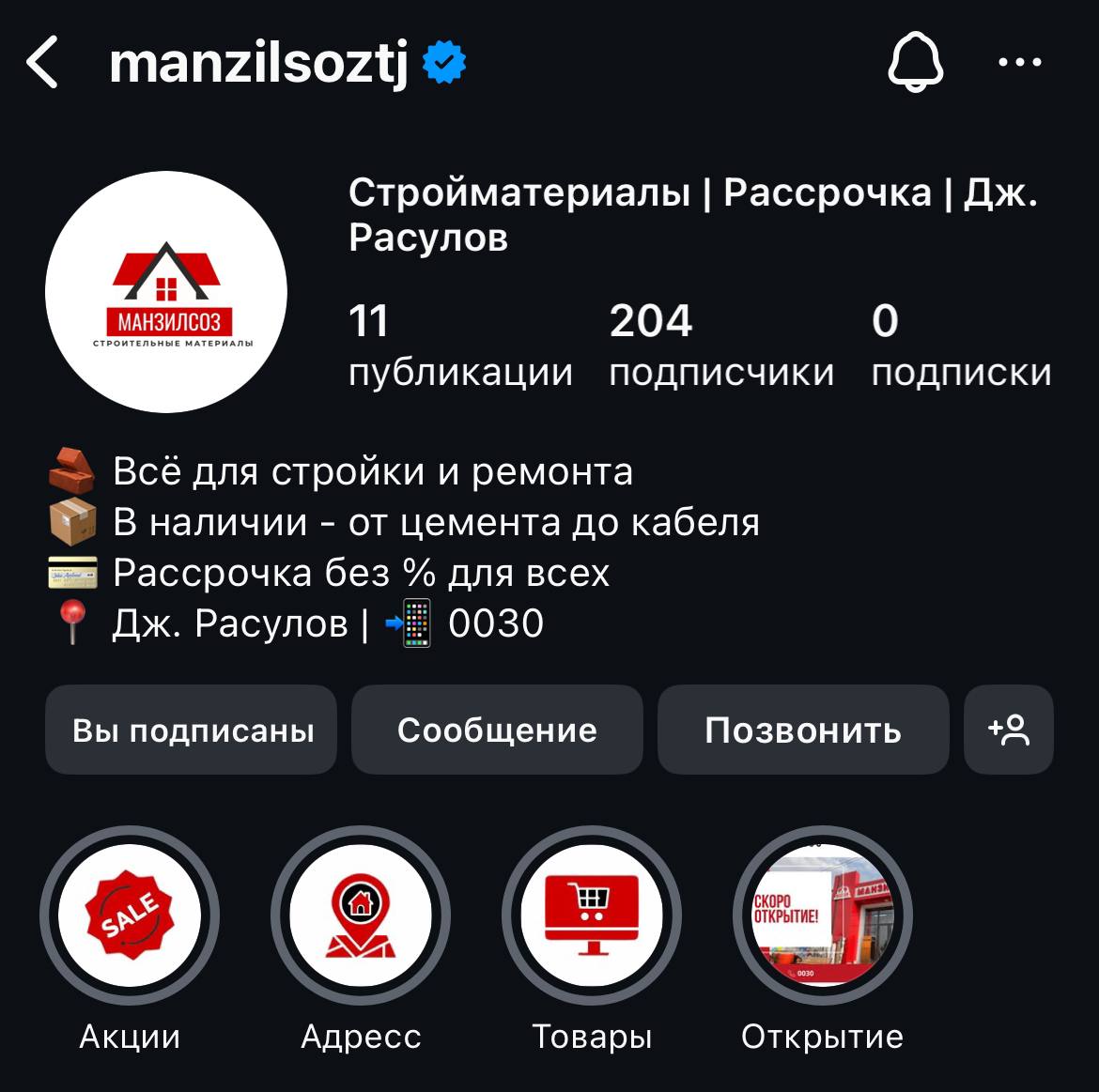1099x1092 pixels.
Task: View the Товары story highlight
Action: click(x=592, y=915)
